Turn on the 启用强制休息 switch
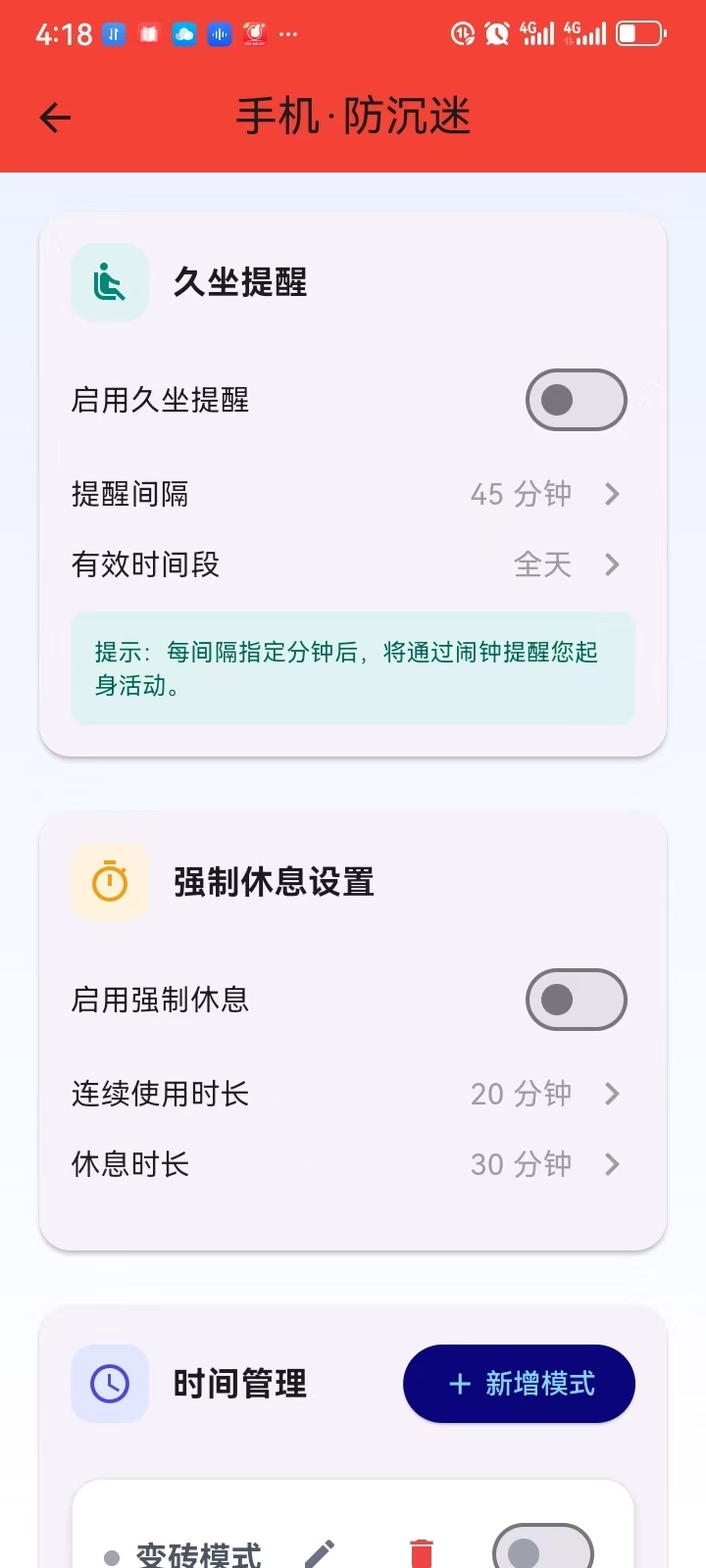This screenshot has height=1568, width=706. point(577,1000)
